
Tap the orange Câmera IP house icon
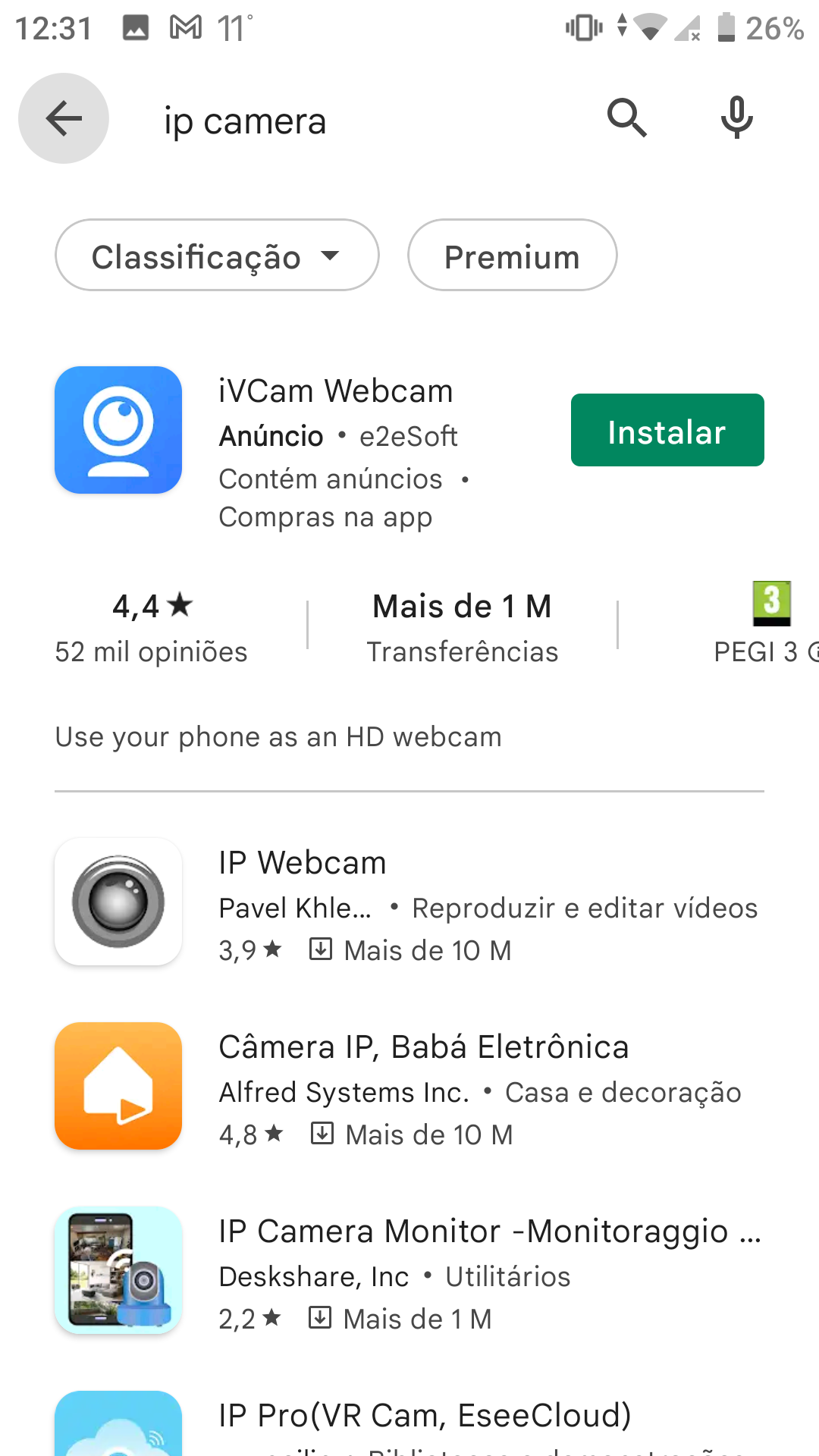(x=118, y=1086)
